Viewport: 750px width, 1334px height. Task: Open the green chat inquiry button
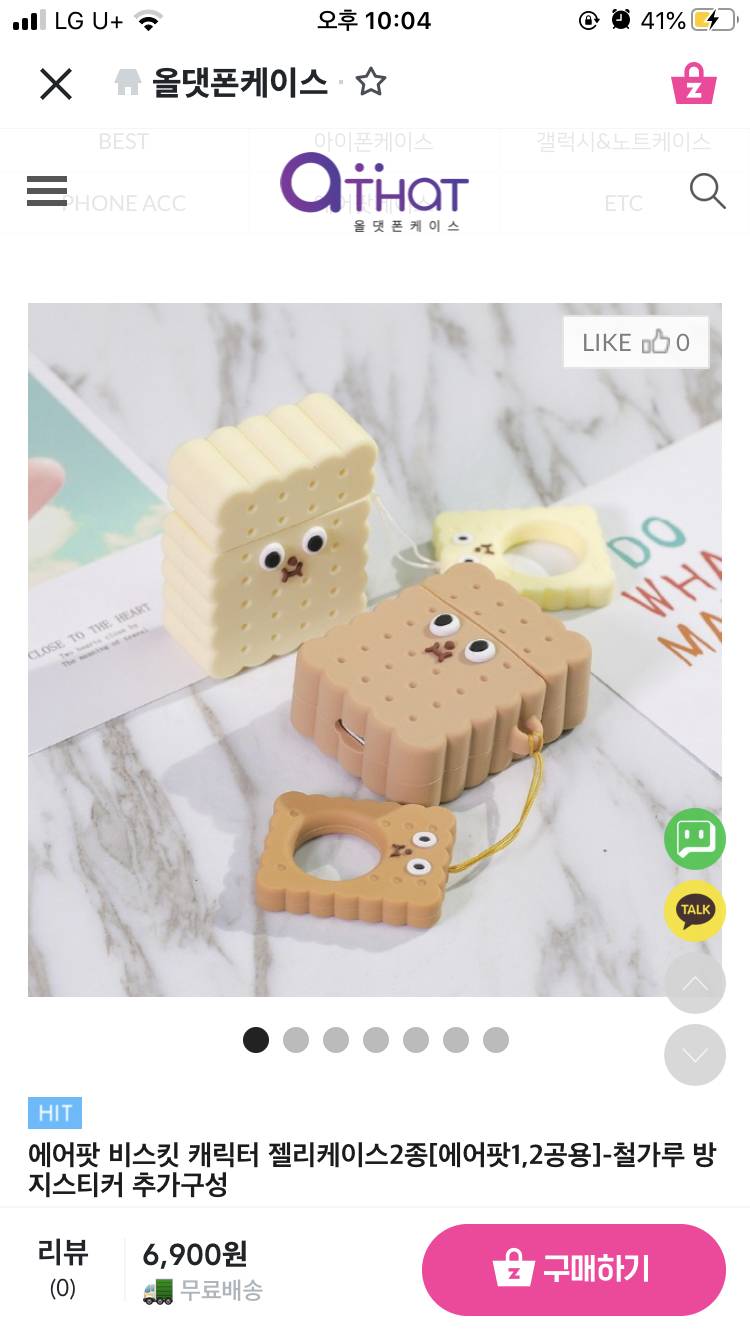(695, 838)
